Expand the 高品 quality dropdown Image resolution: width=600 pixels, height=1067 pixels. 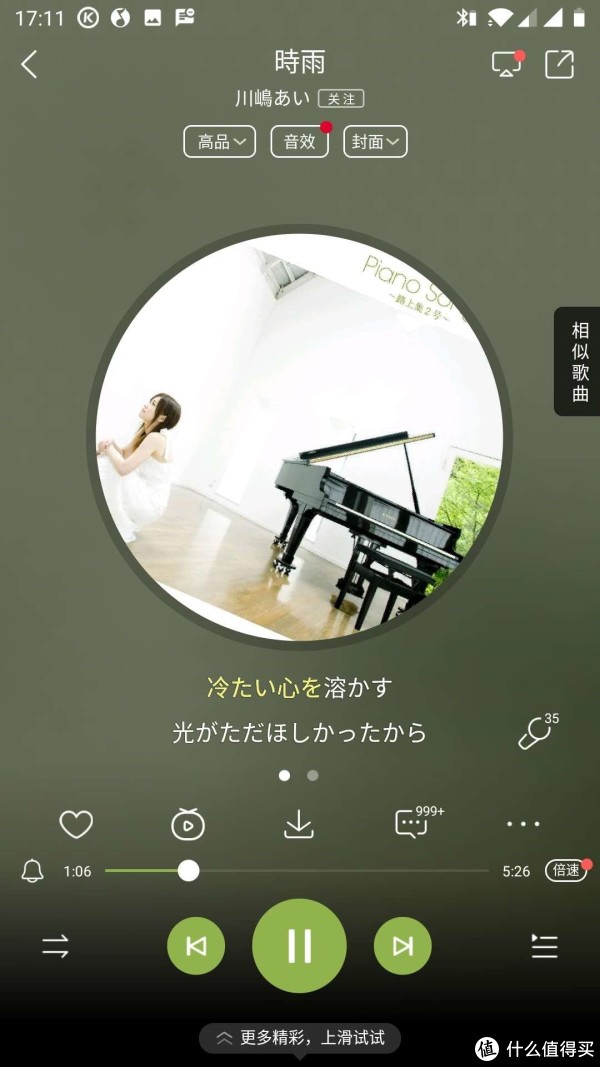[x=220, y=142]
